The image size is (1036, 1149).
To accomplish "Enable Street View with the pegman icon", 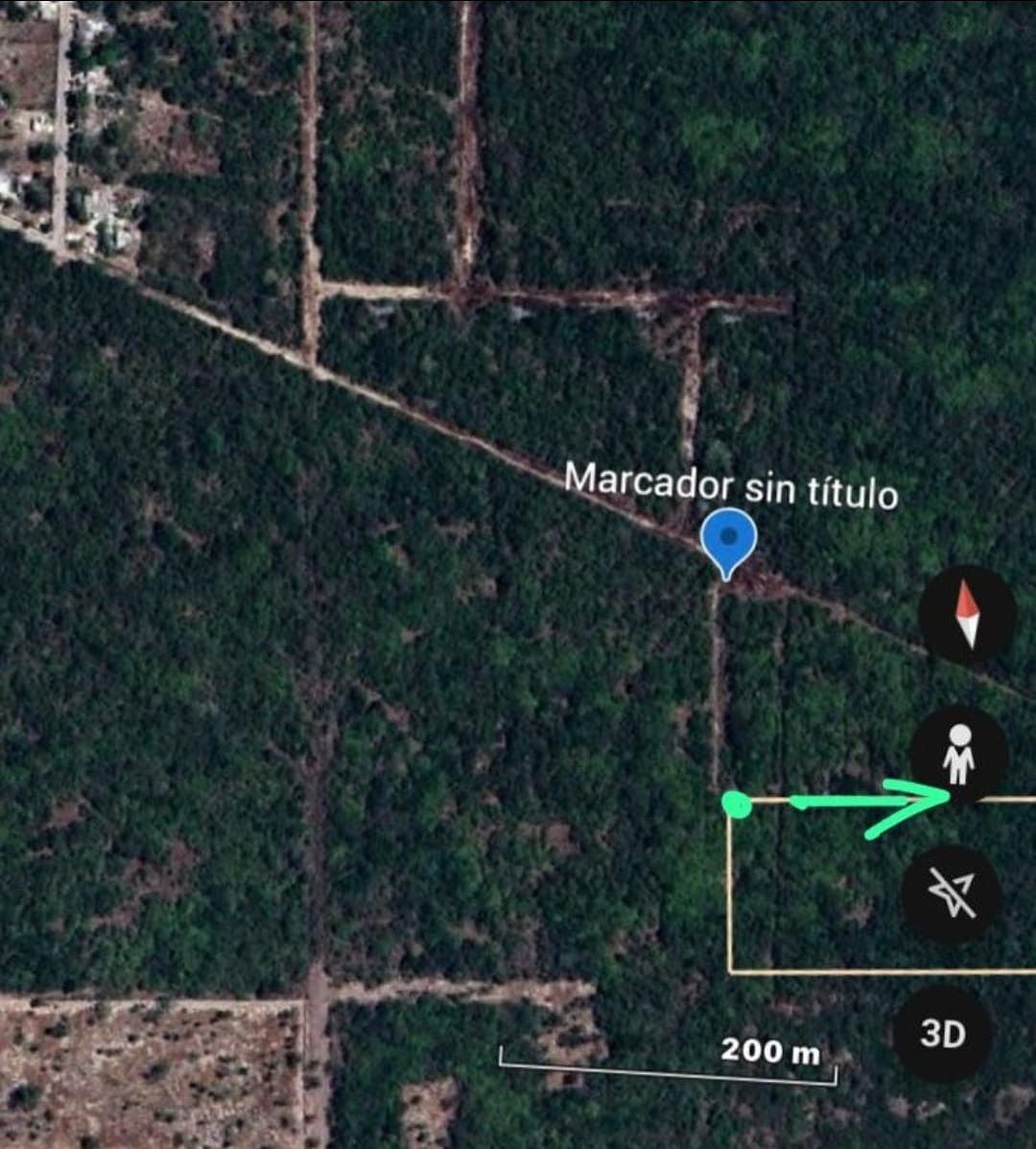I will [958, 755].
